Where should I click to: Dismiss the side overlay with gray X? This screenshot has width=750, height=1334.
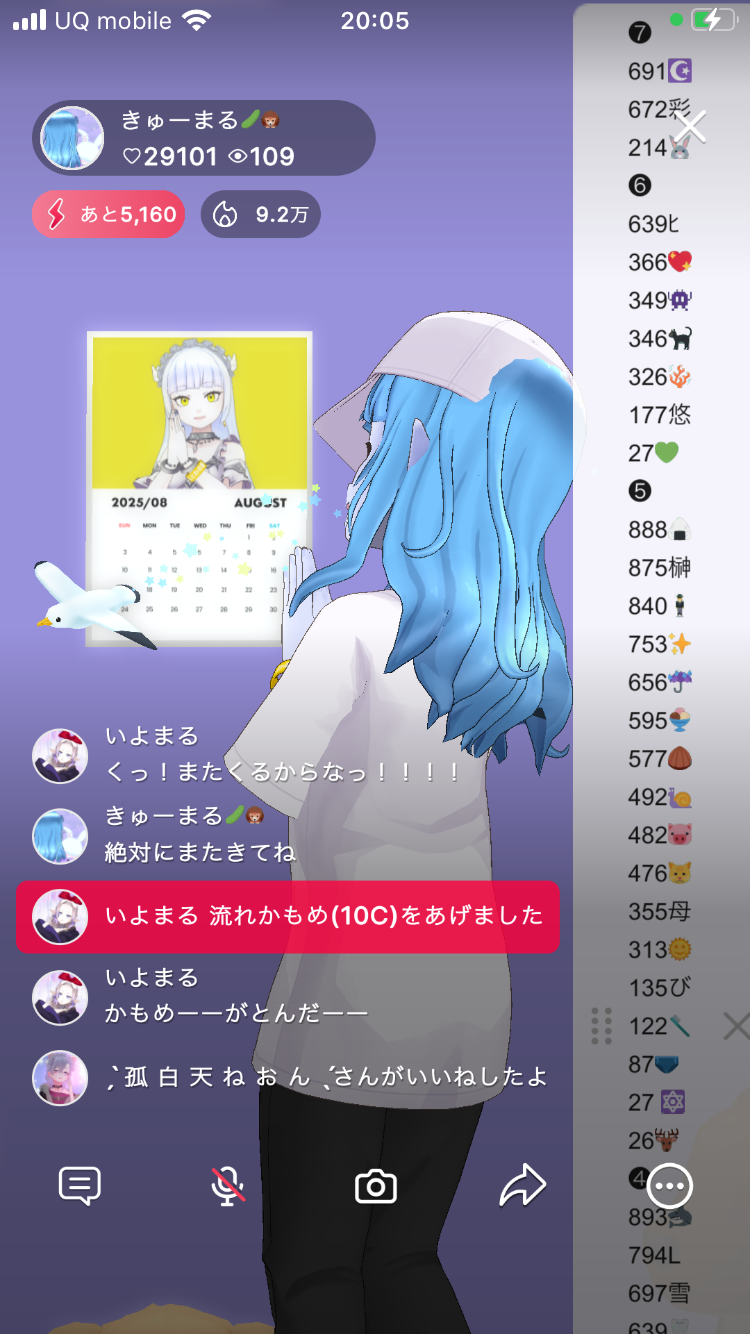[x=735, y=1026]
